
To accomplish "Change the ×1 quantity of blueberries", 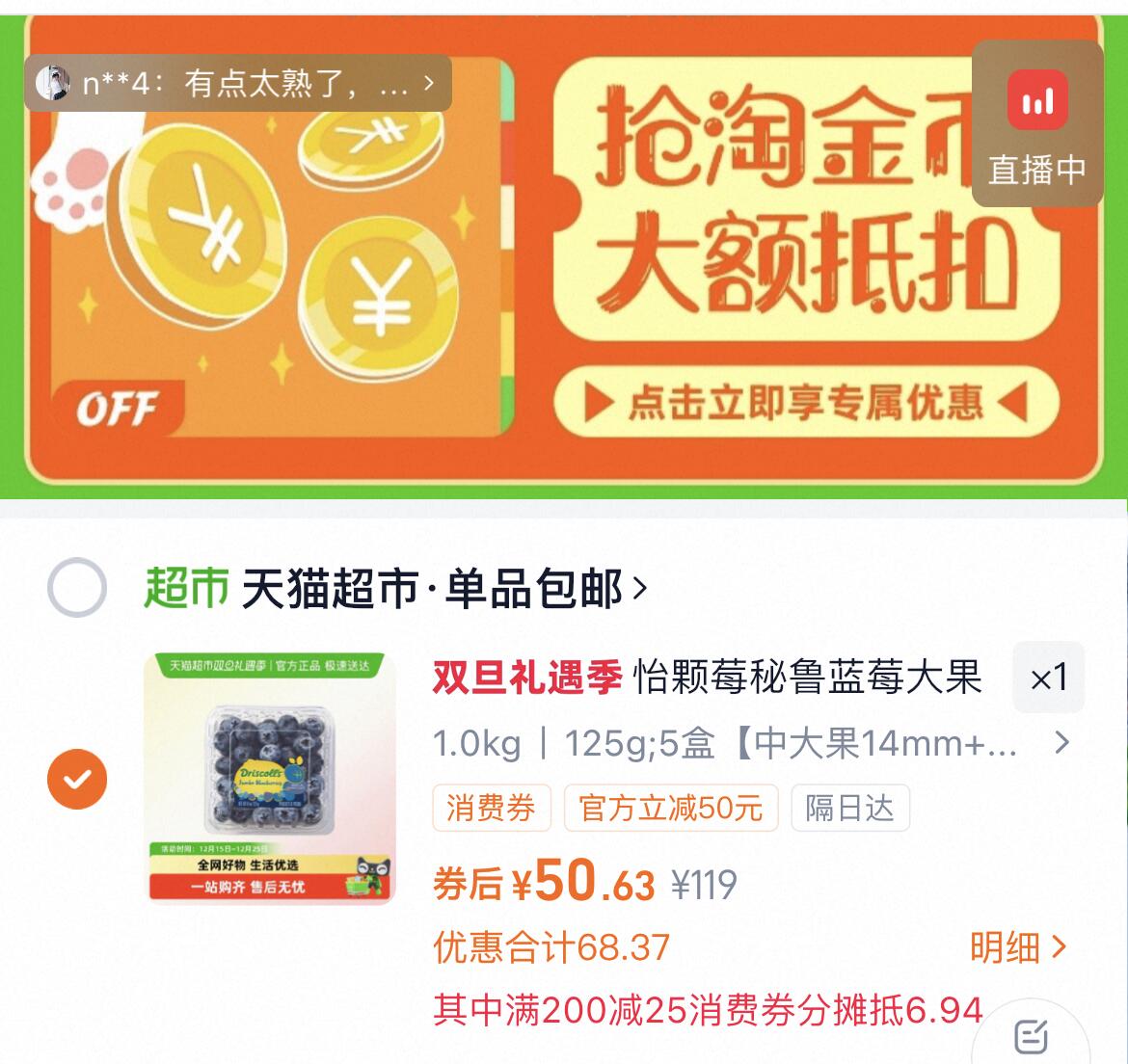I will [x=1048, y=678].
